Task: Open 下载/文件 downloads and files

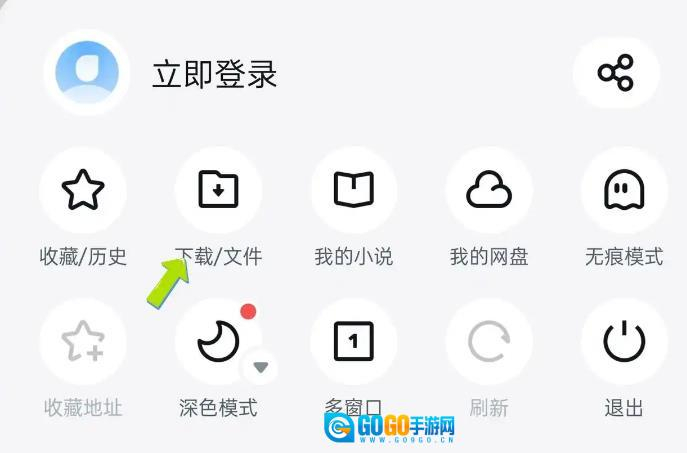Action: tap(218, 190)
